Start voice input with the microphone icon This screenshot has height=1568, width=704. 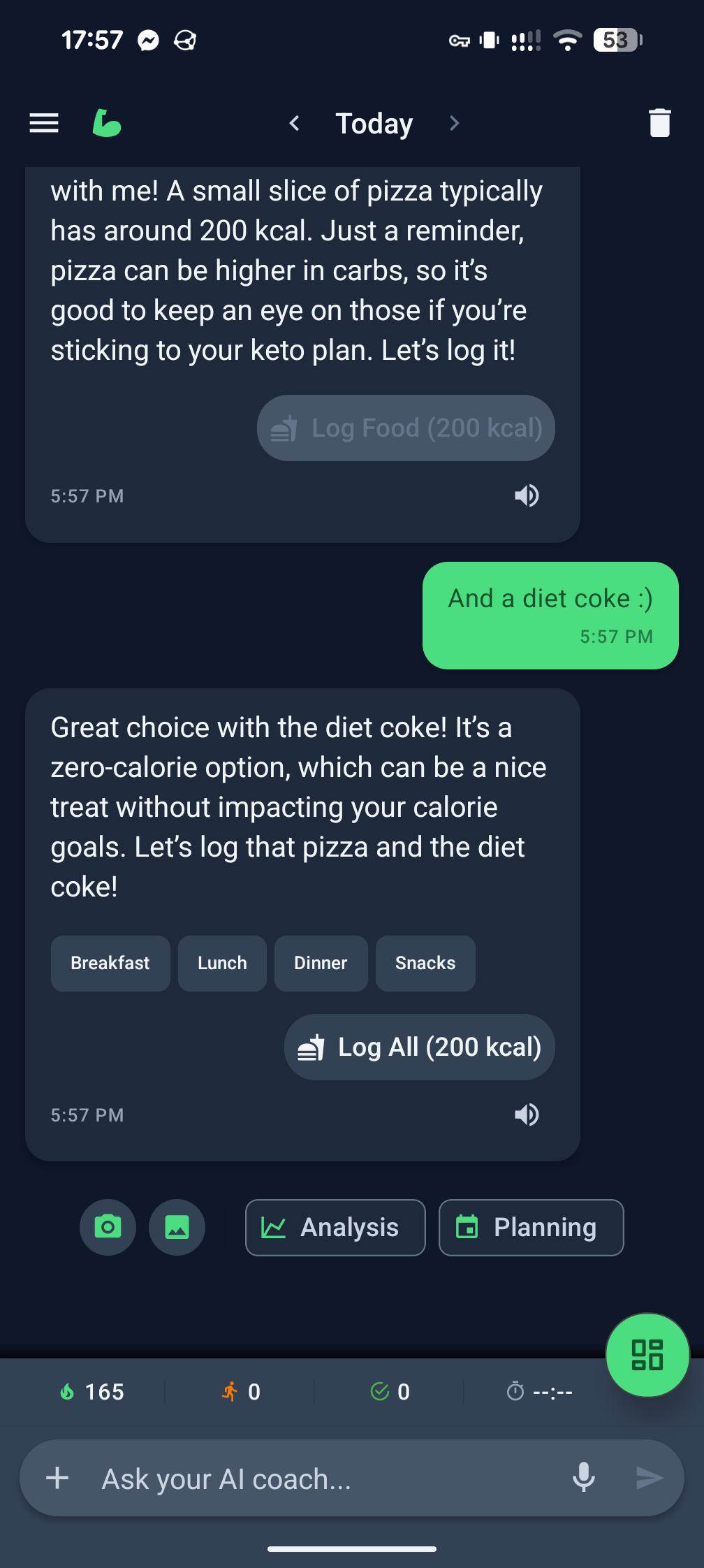click(x=584, y=1477)
